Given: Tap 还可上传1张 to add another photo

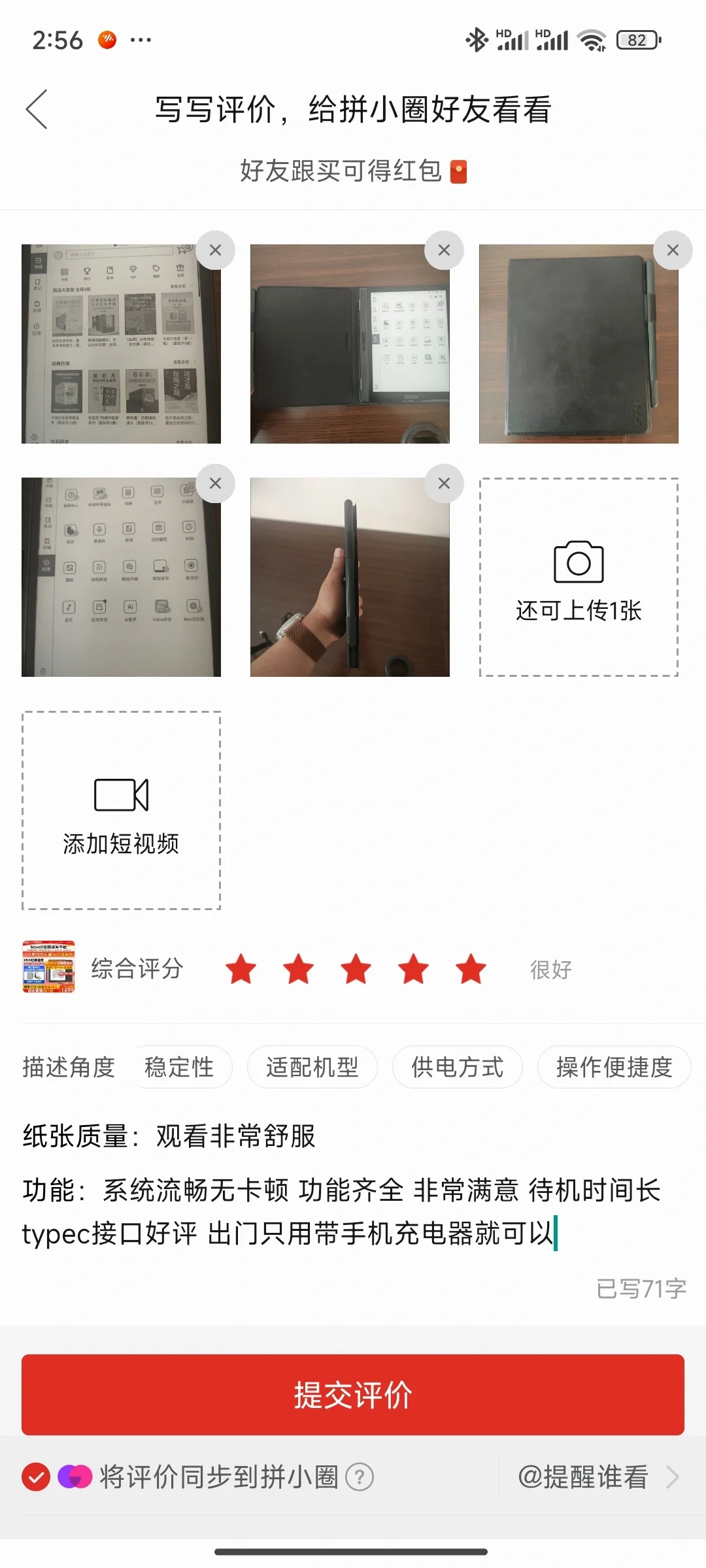Looking at the screenshot, I should [579, 578].
